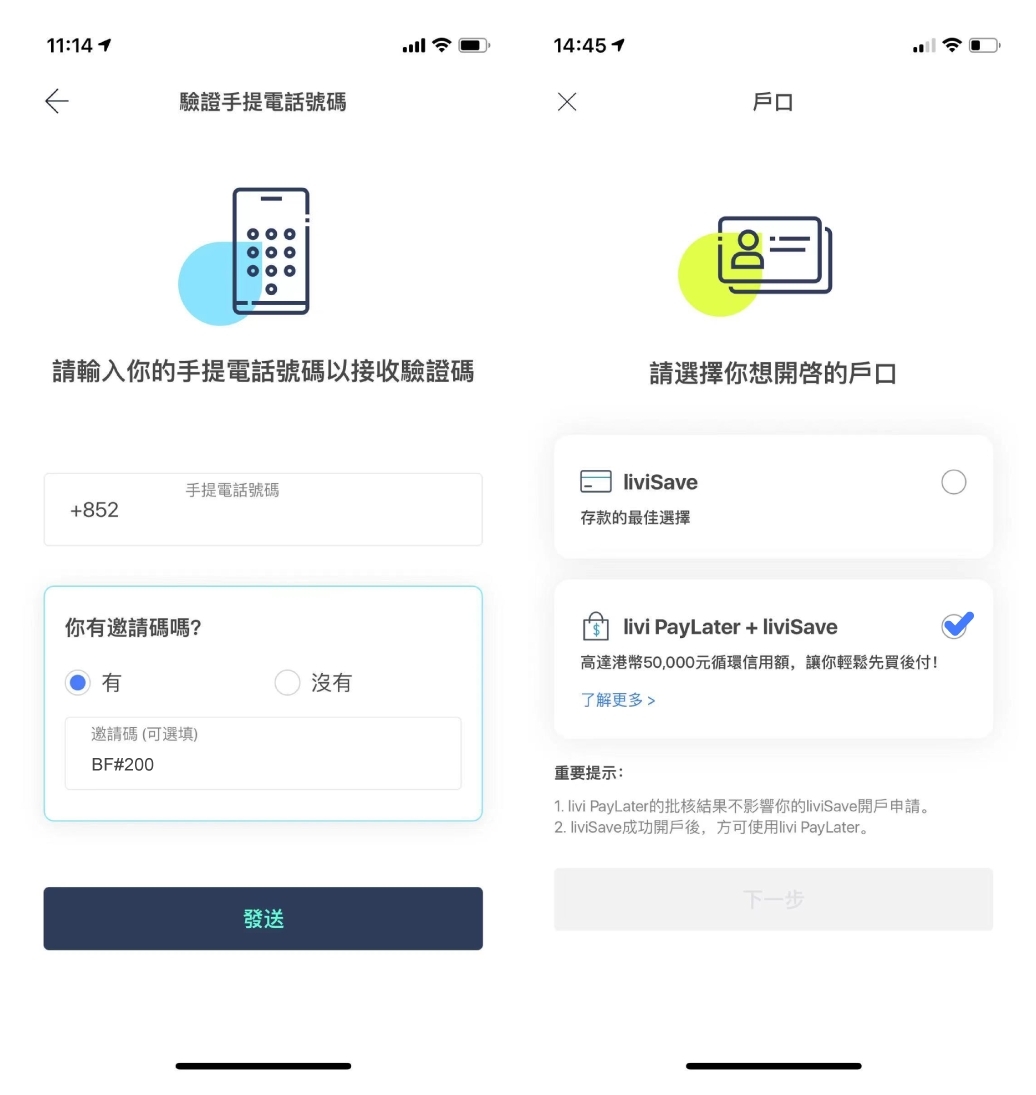Choose the liviSave only account option
Viewport: 1036px width, 1095px height.
point(953,483)
